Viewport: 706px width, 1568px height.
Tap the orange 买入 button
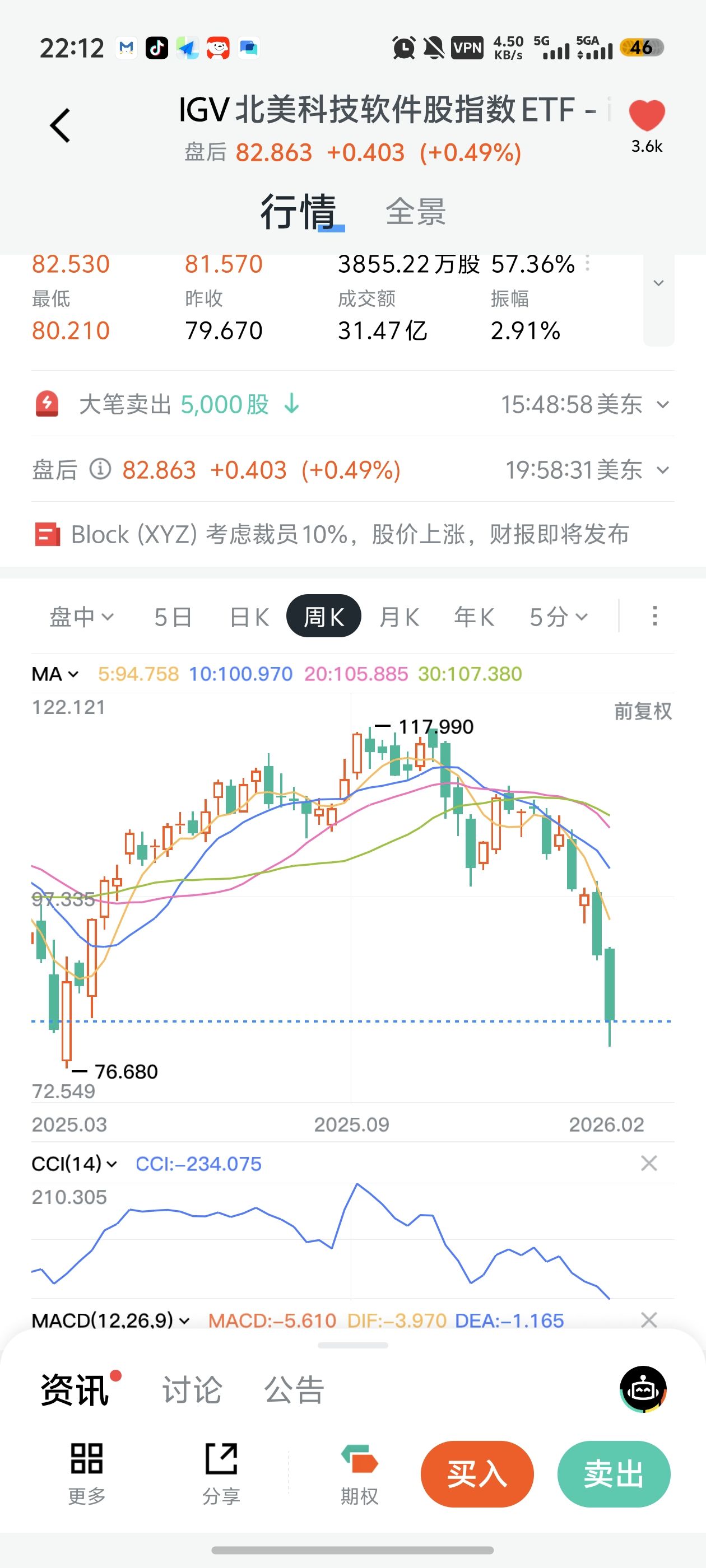(477, 1474)
